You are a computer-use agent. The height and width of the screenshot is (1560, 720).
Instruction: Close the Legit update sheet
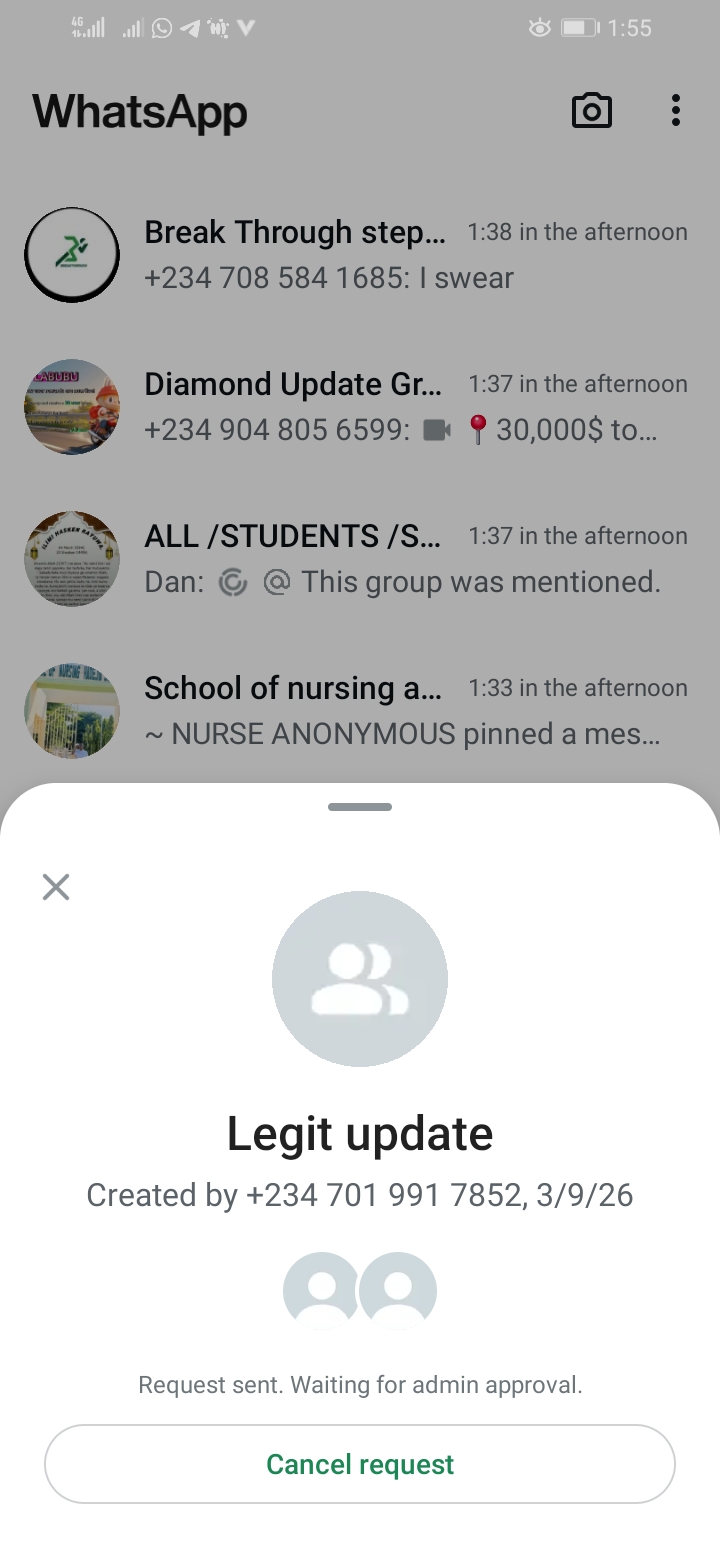tap(56, 887)
